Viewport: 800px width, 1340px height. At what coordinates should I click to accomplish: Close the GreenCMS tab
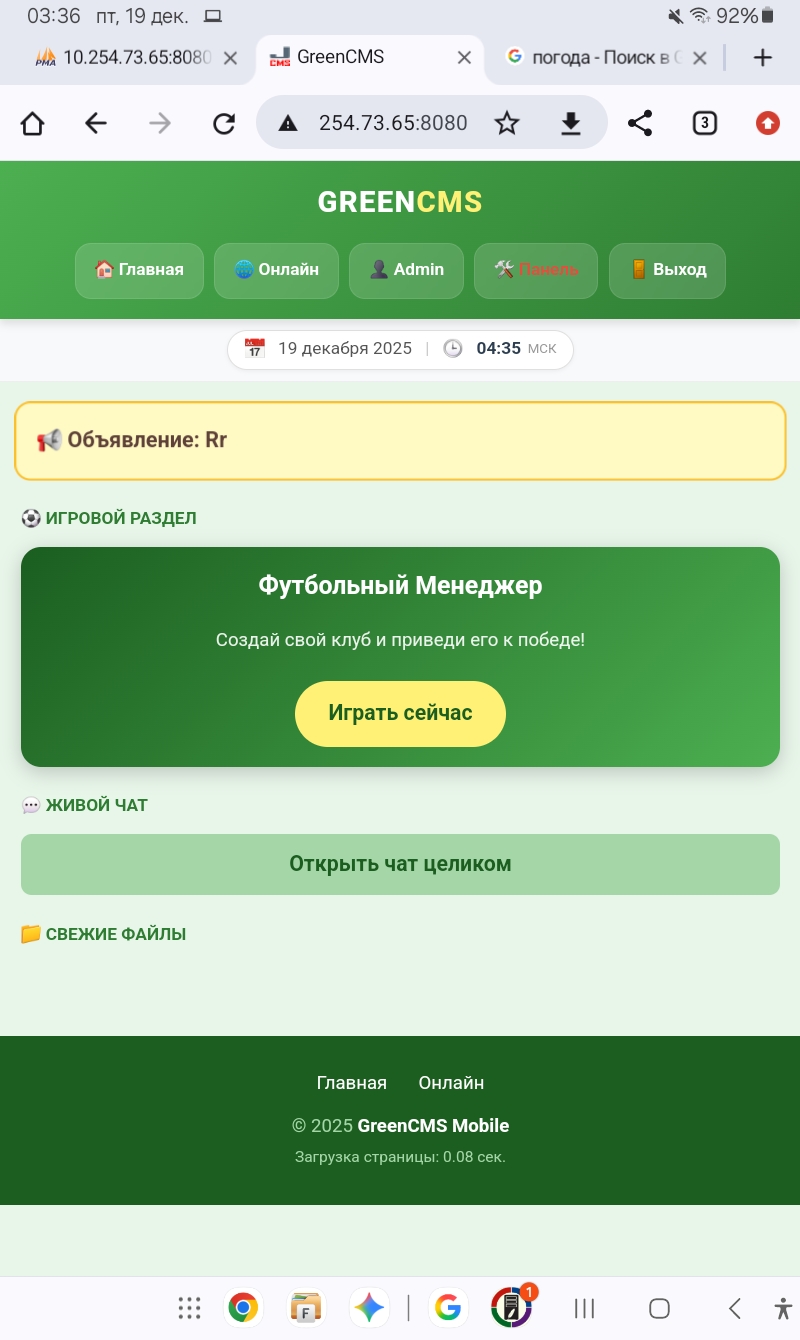coord(464,58)
